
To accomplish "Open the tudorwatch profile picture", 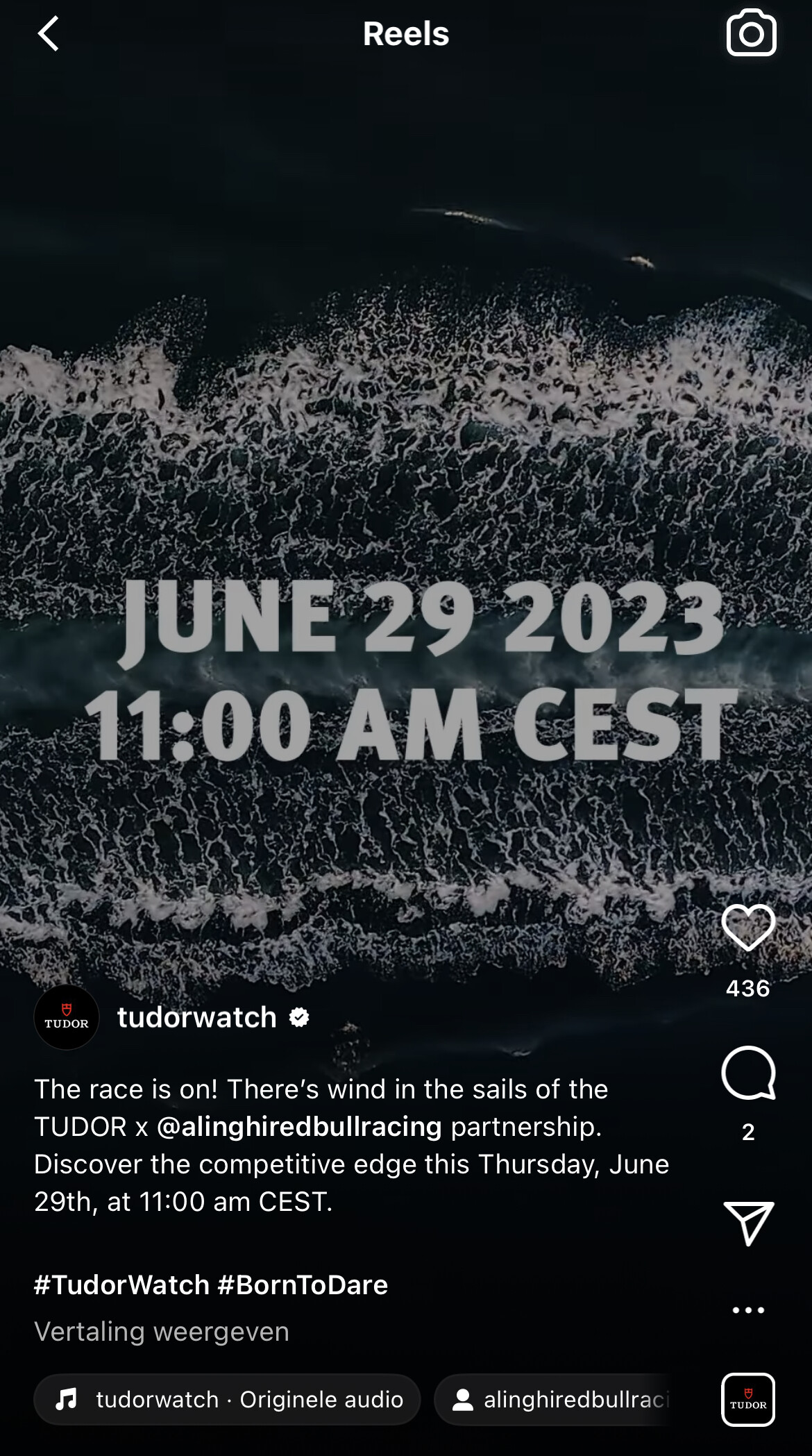I will (x=67, y=1018).
